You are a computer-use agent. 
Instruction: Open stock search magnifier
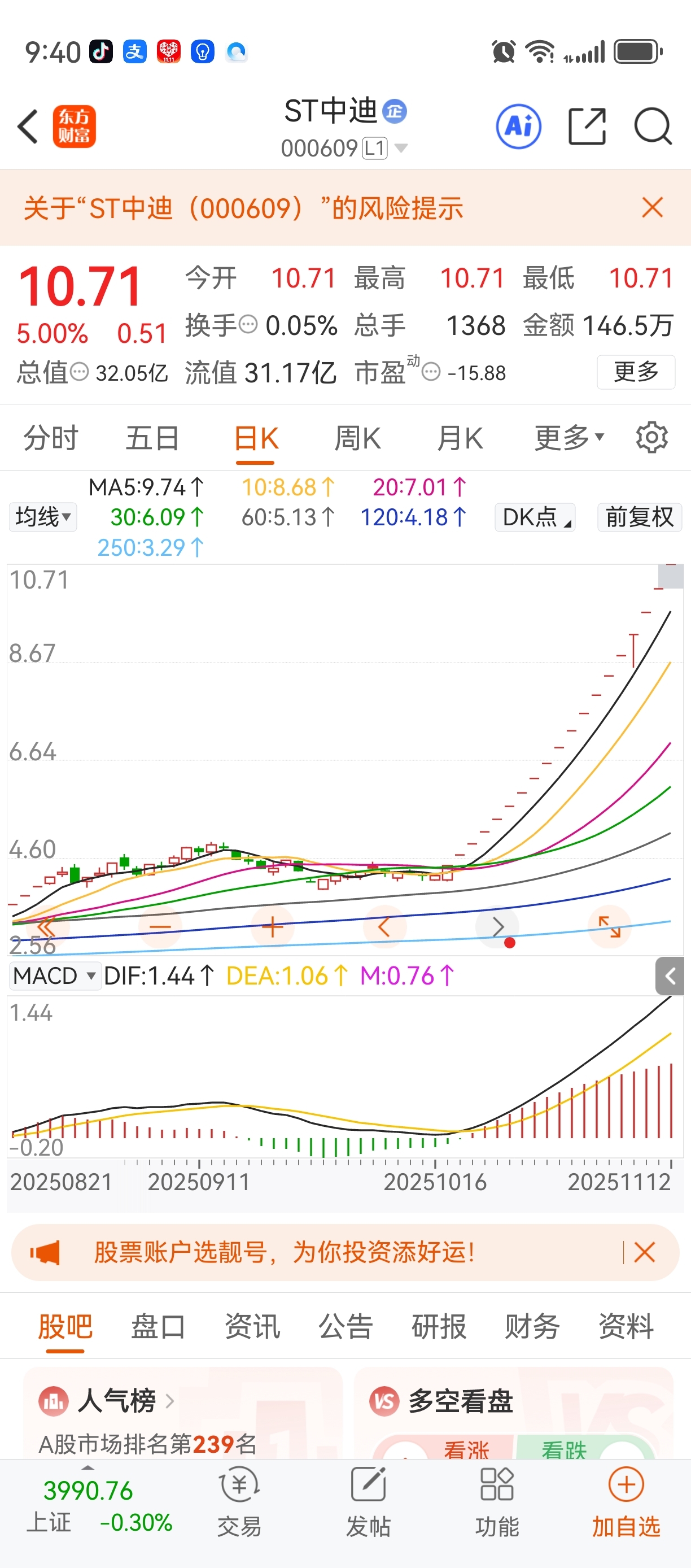point(652,127)
